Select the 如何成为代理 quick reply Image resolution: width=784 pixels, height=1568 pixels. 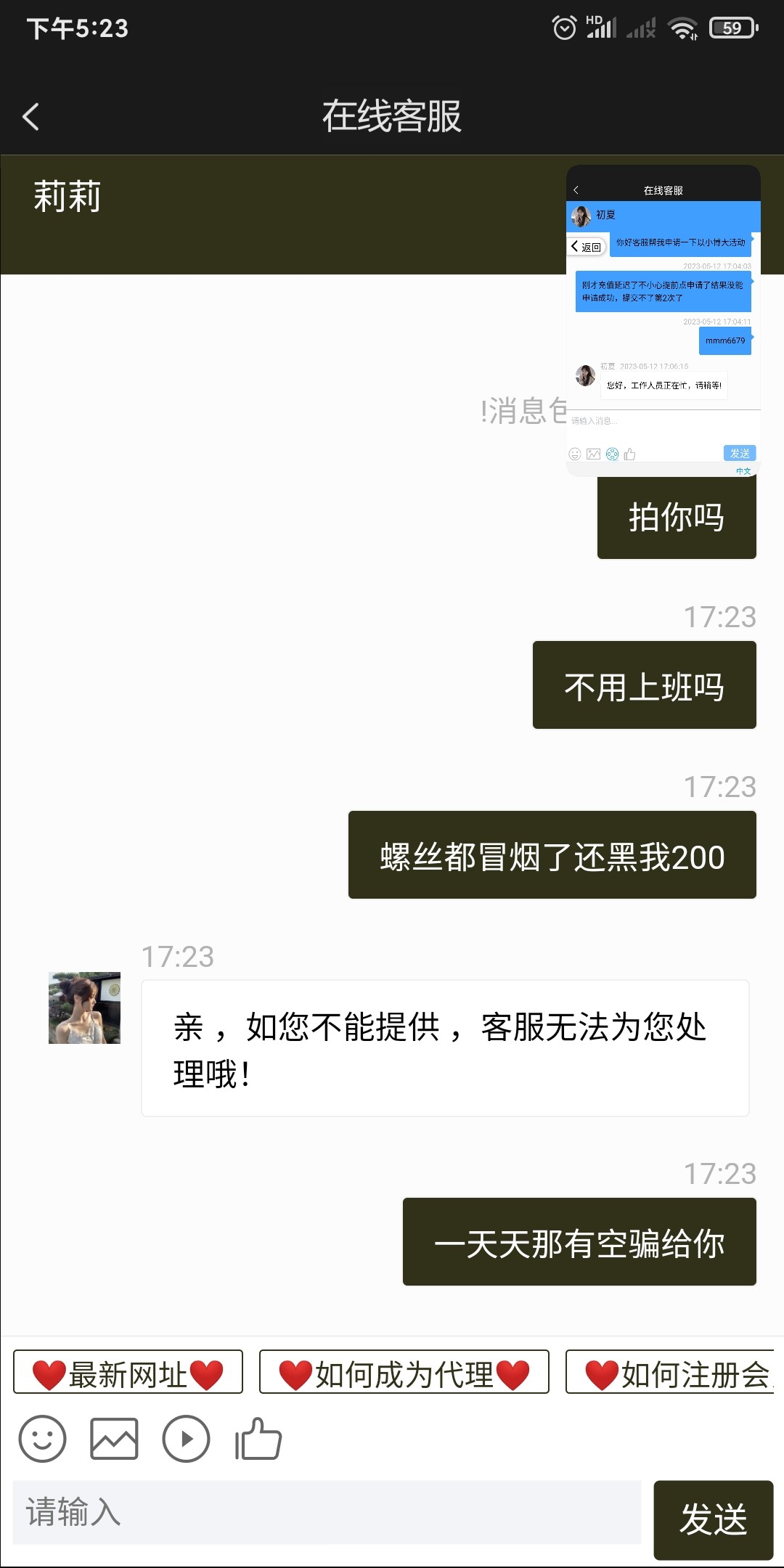coord(404,1373)
